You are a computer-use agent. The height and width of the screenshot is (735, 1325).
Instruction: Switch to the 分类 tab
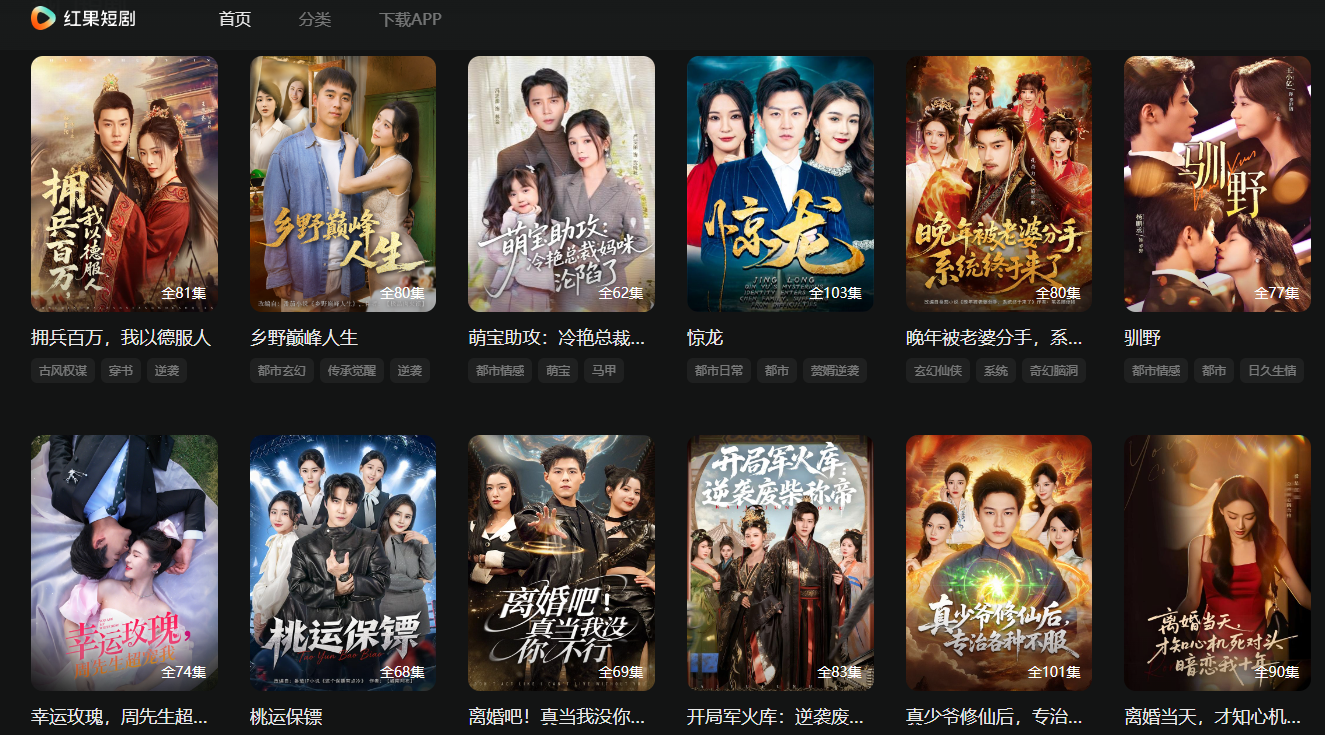click(314, 19)
